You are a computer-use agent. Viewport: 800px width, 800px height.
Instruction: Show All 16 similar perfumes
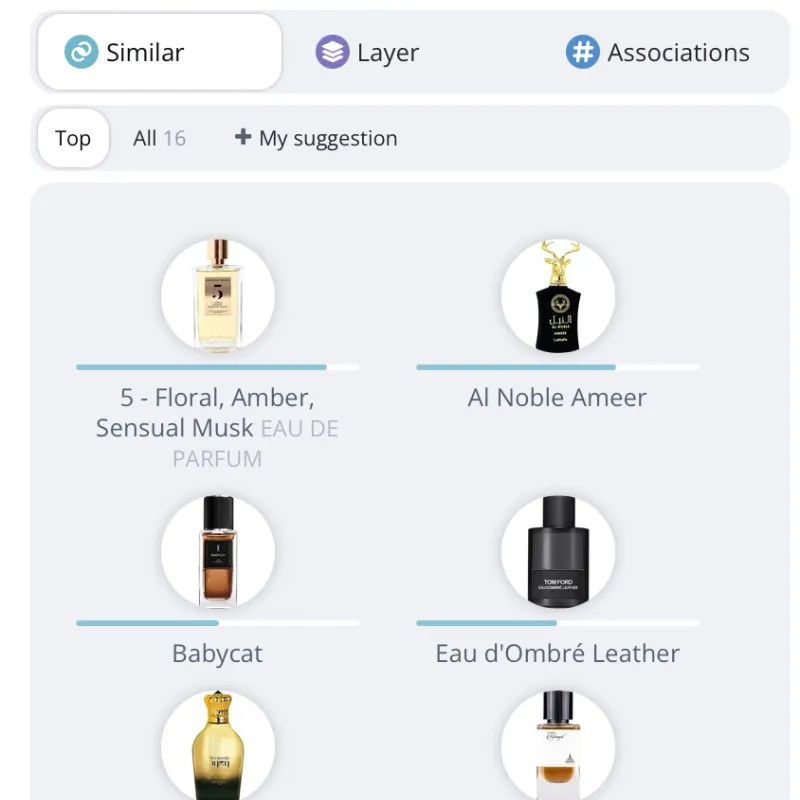point(160,138)
